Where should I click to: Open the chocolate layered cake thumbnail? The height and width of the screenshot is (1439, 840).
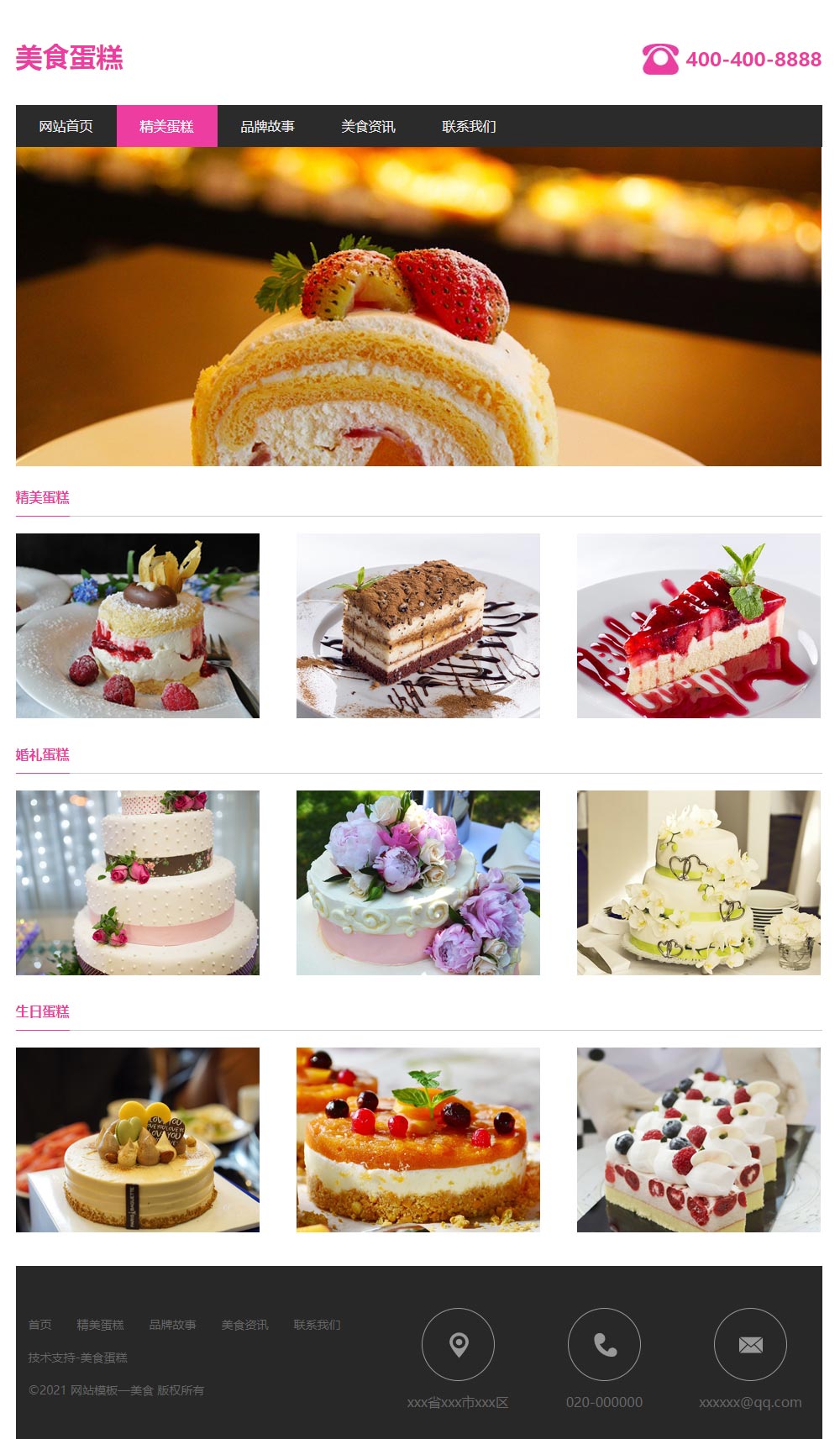418,626
